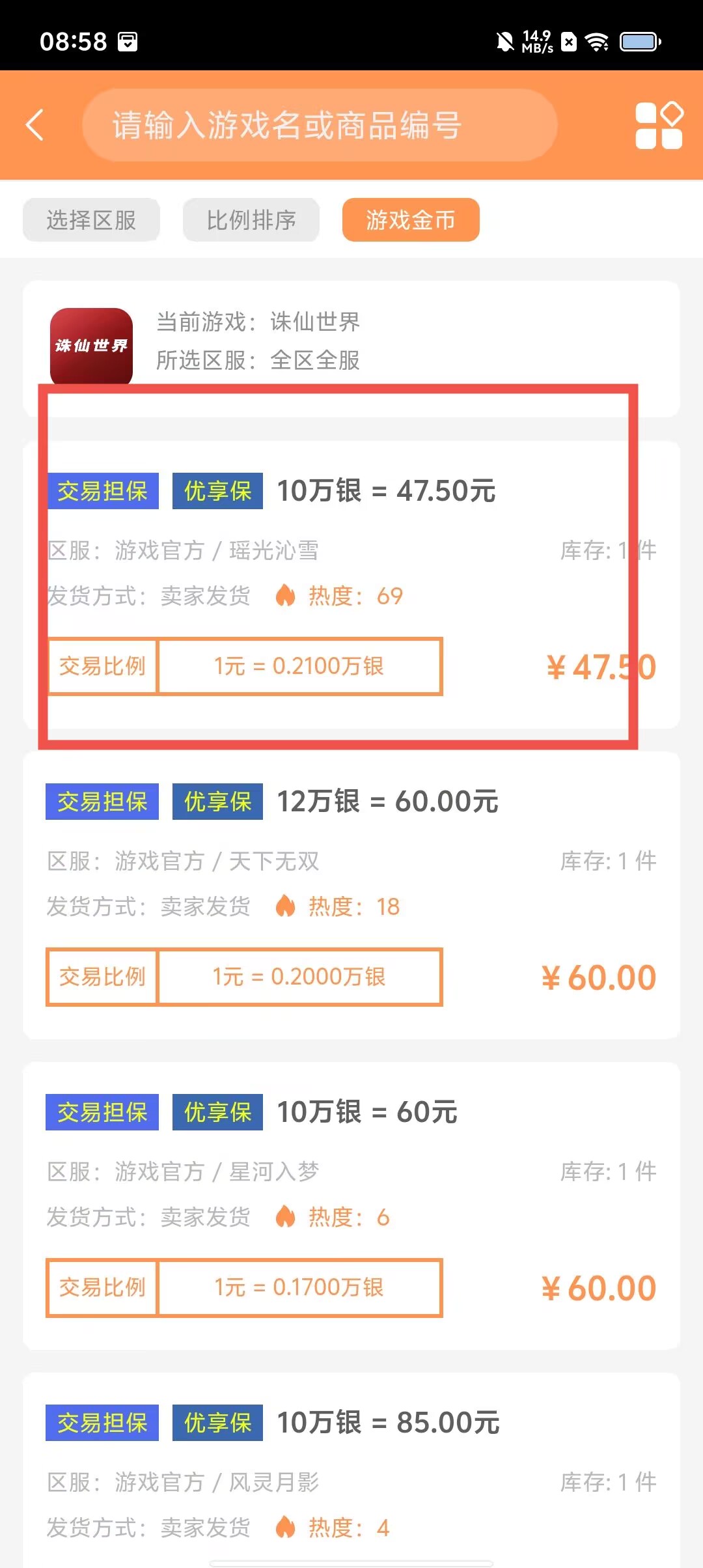
Task: Open the 选择区服 server selector
Action: pyautogui.click(x=91, y=220)
